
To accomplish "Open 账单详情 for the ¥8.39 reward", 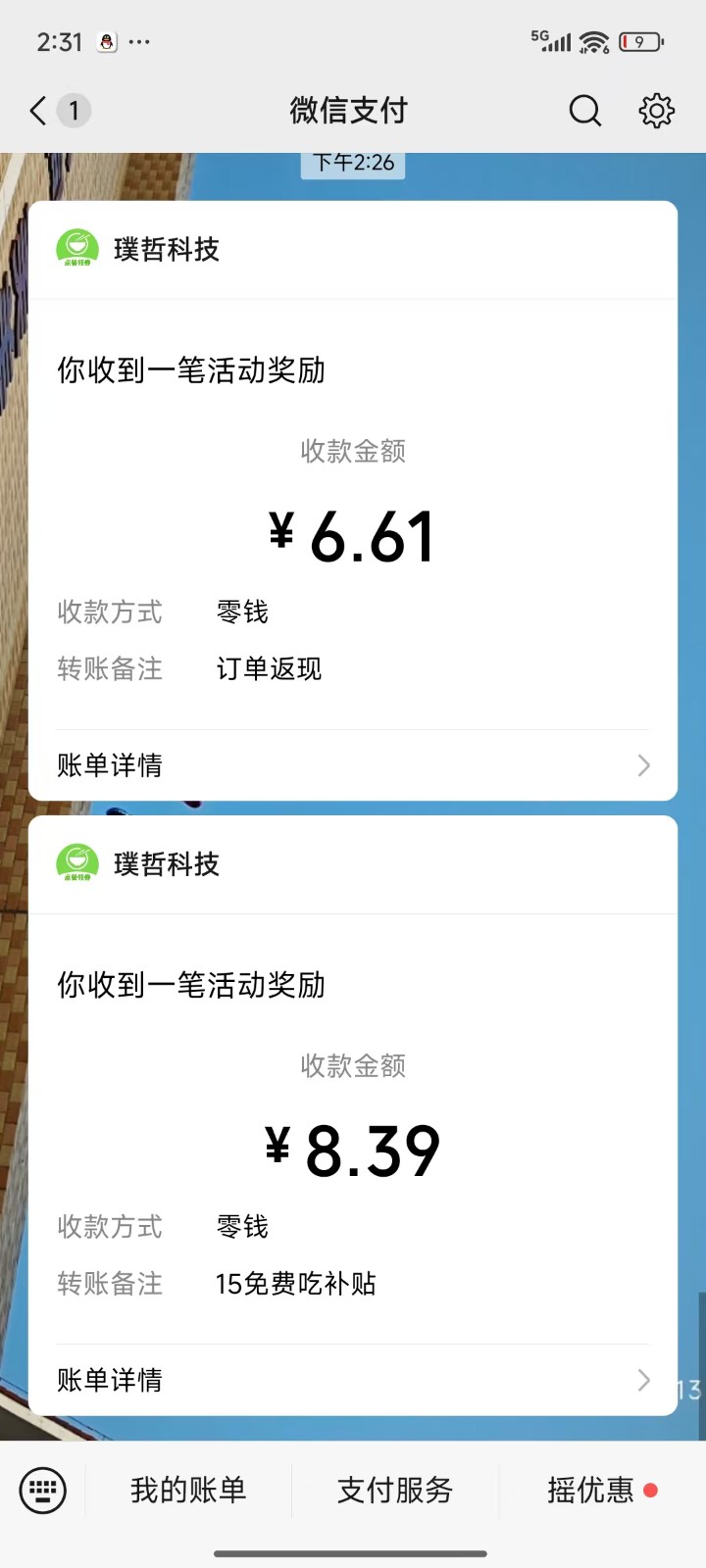I will coord(353,1380).
